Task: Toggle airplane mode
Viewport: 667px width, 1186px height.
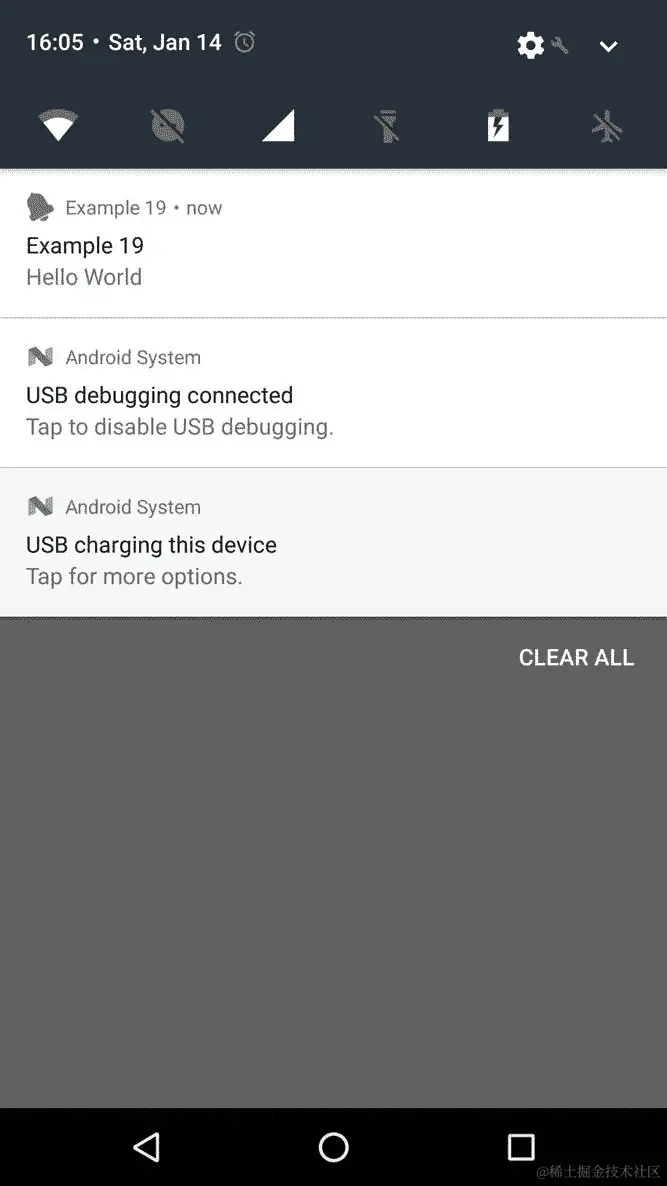Action: coord(607,127)
